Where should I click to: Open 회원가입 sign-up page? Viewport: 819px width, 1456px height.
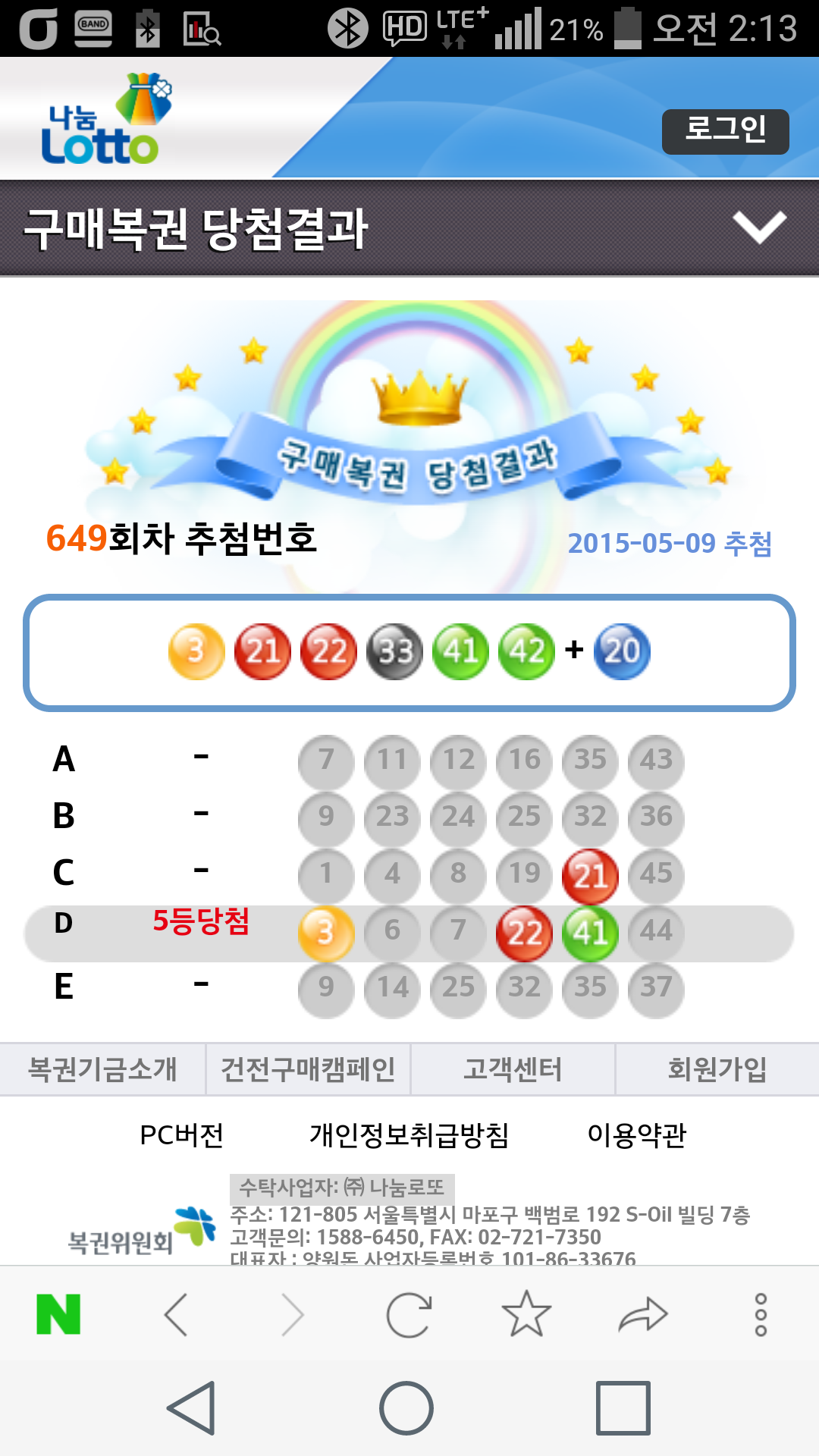pos(717,1069)
